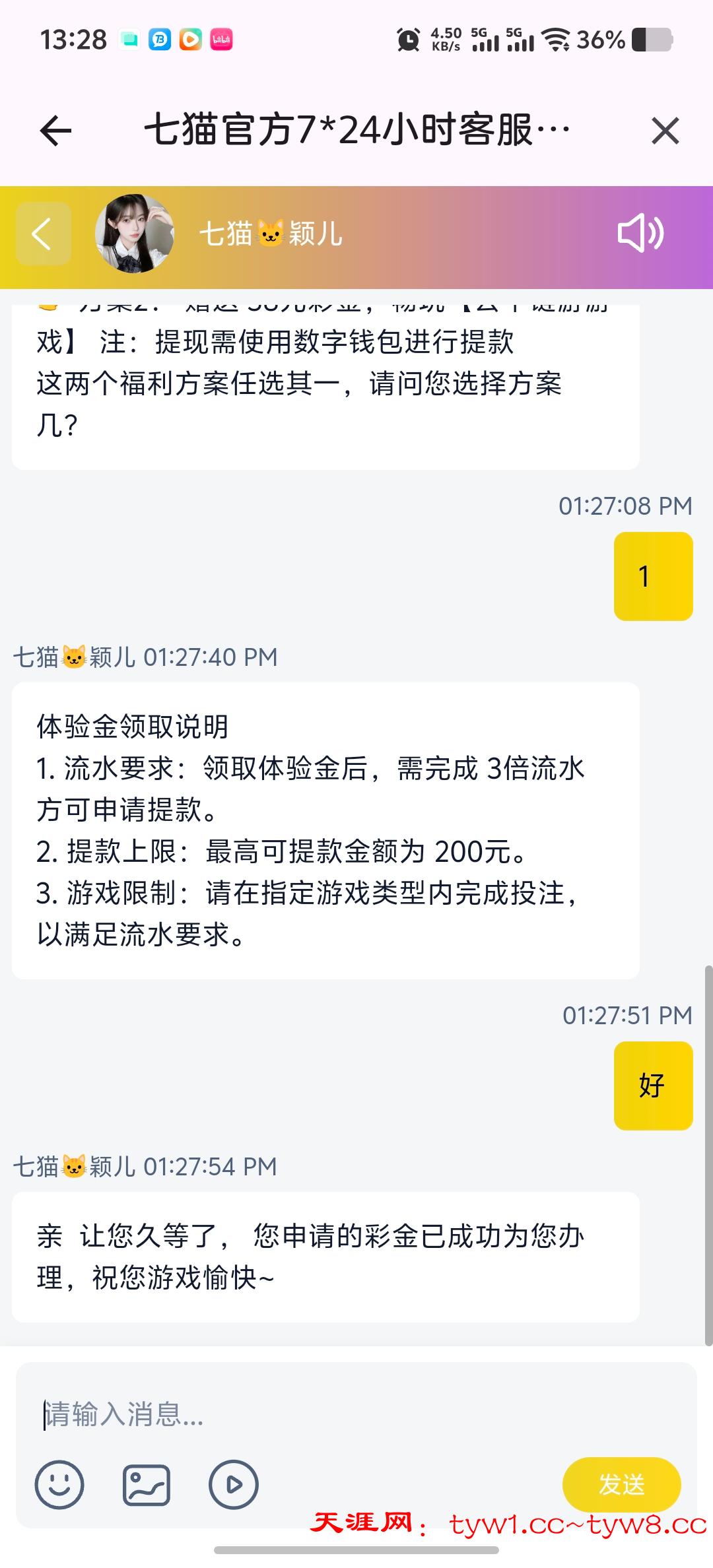Open agent 七猫颖儿's avatar
This screenshot has width=713, height=1568.
coord(135,234)
